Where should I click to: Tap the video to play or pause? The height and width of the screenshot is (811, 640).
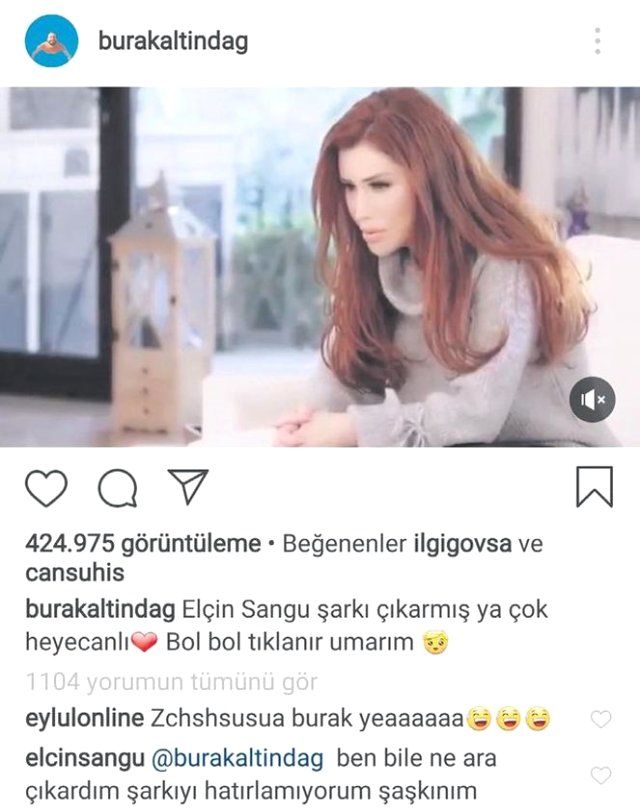[x=320, y=266]
